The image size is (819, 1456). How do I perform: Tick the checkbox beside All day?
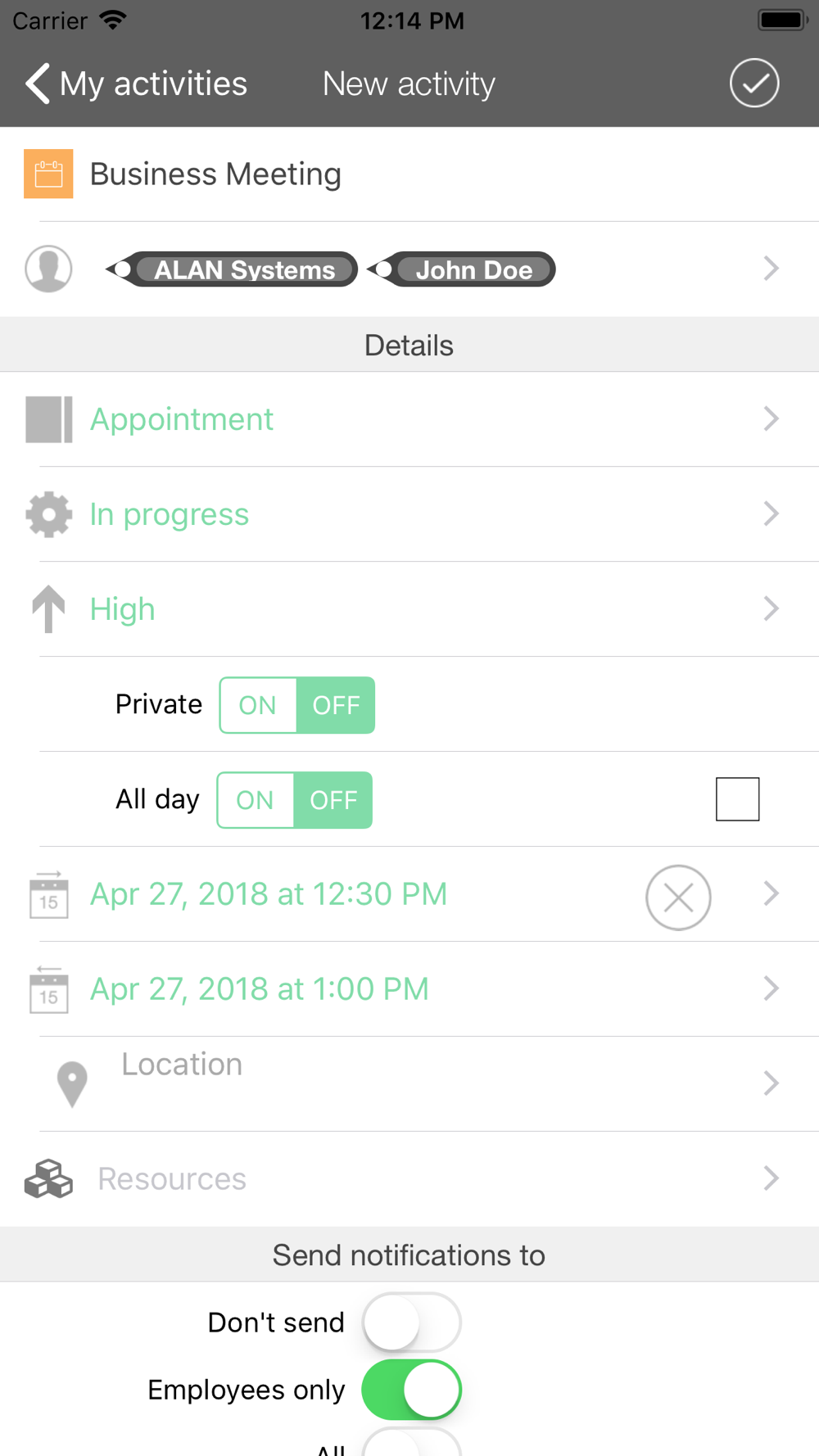[x=737, y=799]
